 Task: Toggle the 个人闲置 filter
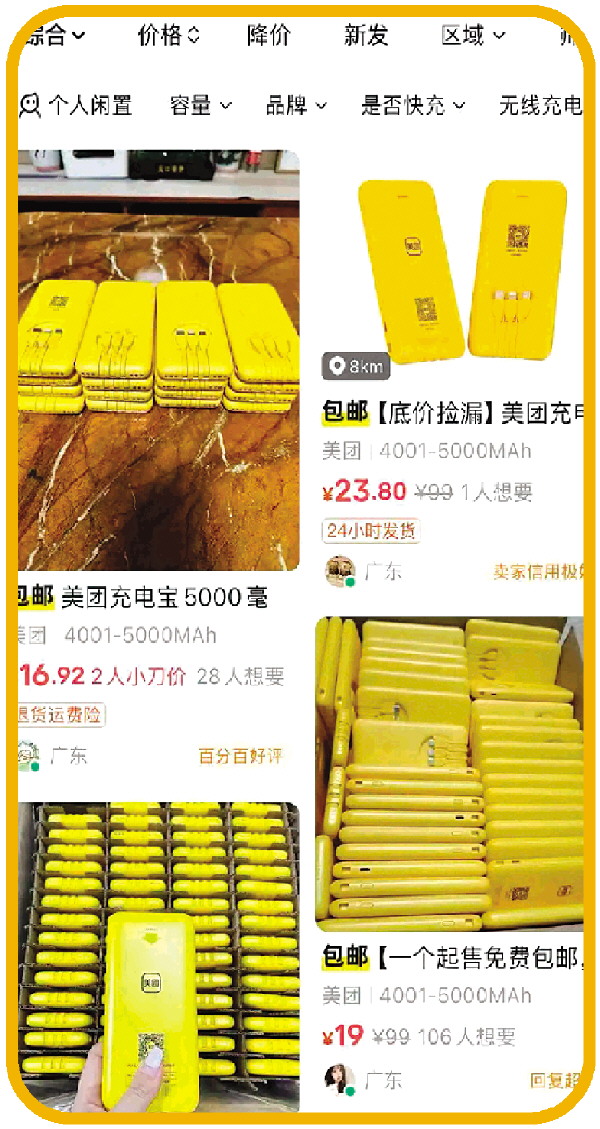76,105
